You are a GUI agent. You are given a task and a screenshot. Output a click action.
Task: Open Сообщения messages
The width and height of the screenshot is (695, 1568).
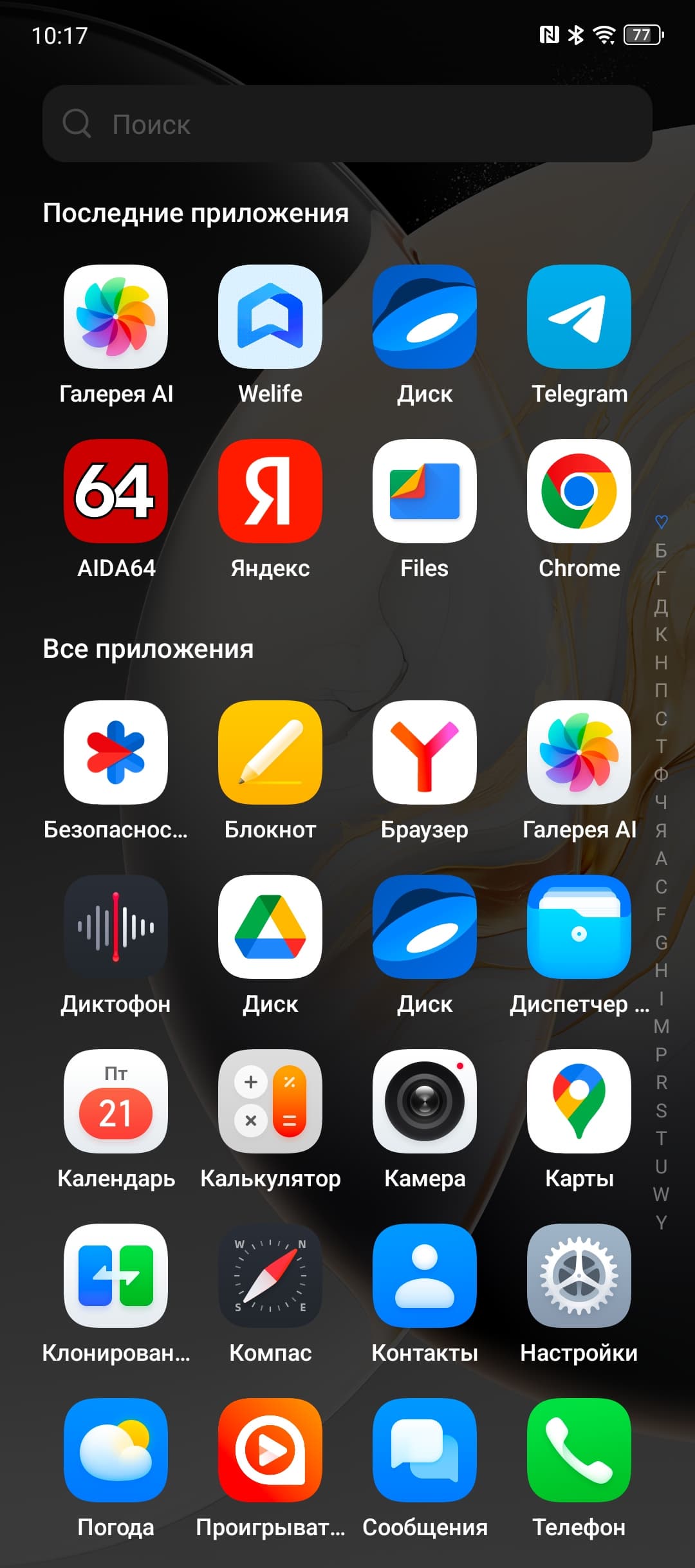click(x=425, y=1450)
